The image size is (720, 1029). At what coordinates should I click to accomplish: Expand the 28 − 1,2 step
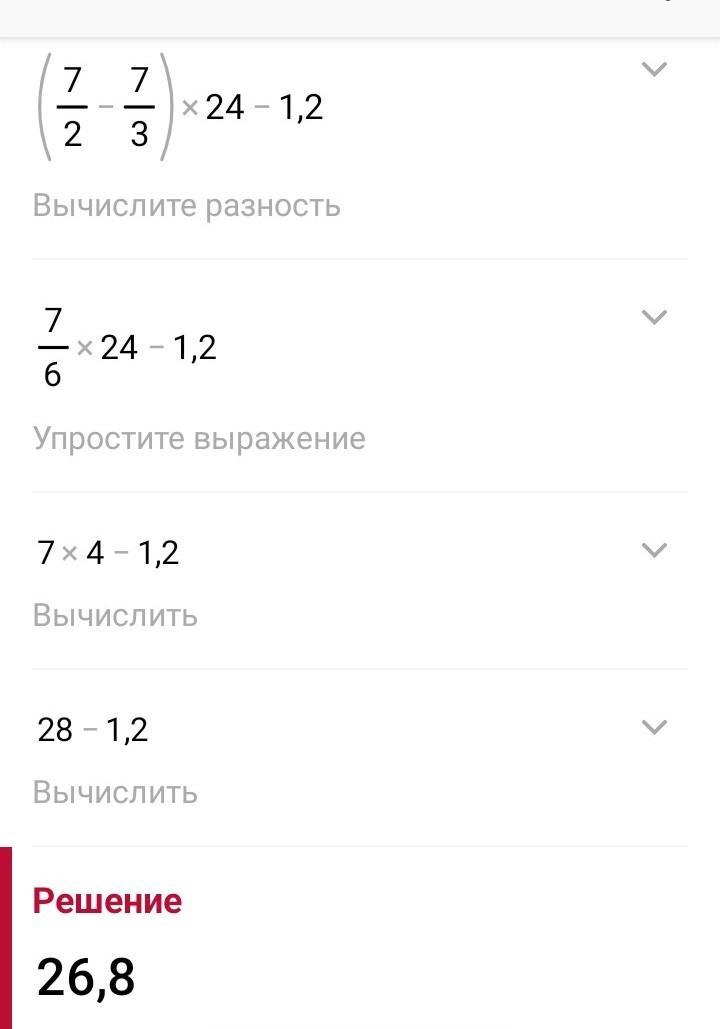point(653,727)
